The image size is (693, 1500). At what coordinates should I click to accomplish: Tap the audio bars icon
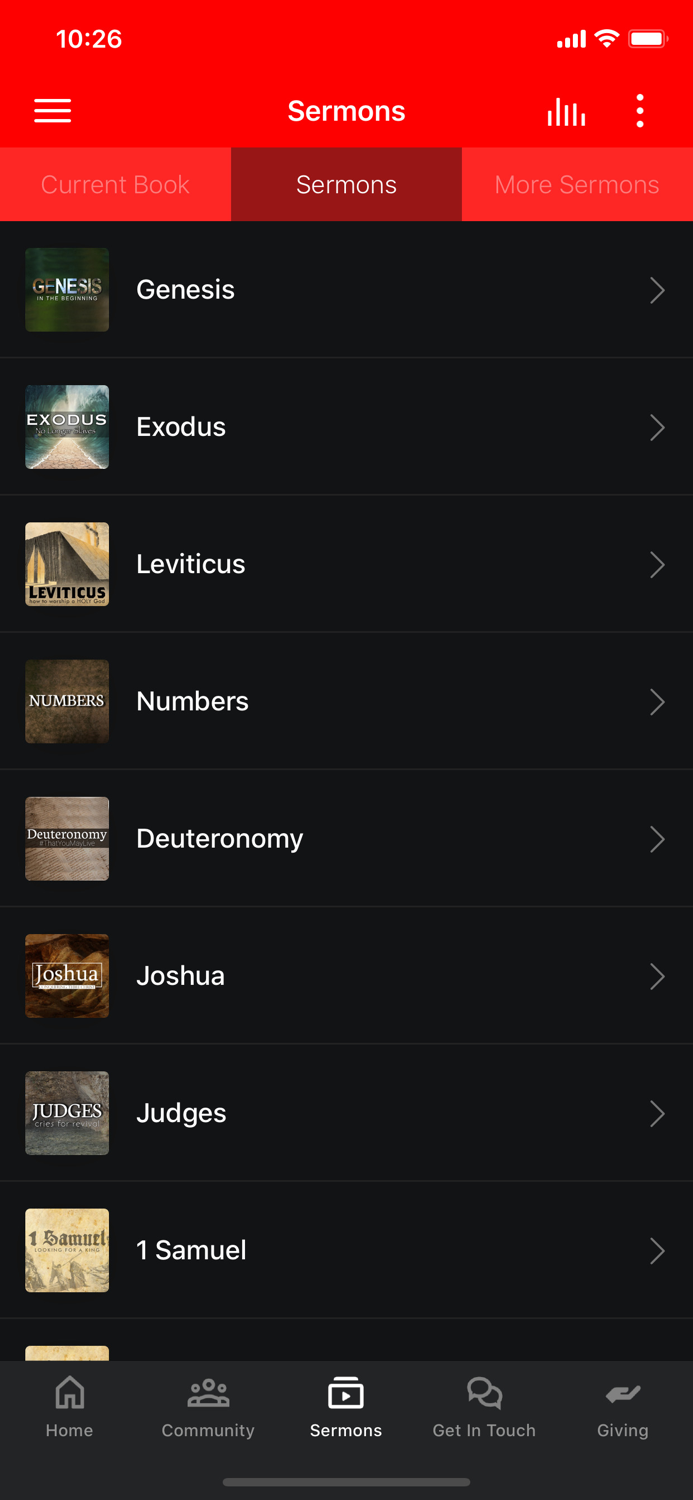[566, 112]
